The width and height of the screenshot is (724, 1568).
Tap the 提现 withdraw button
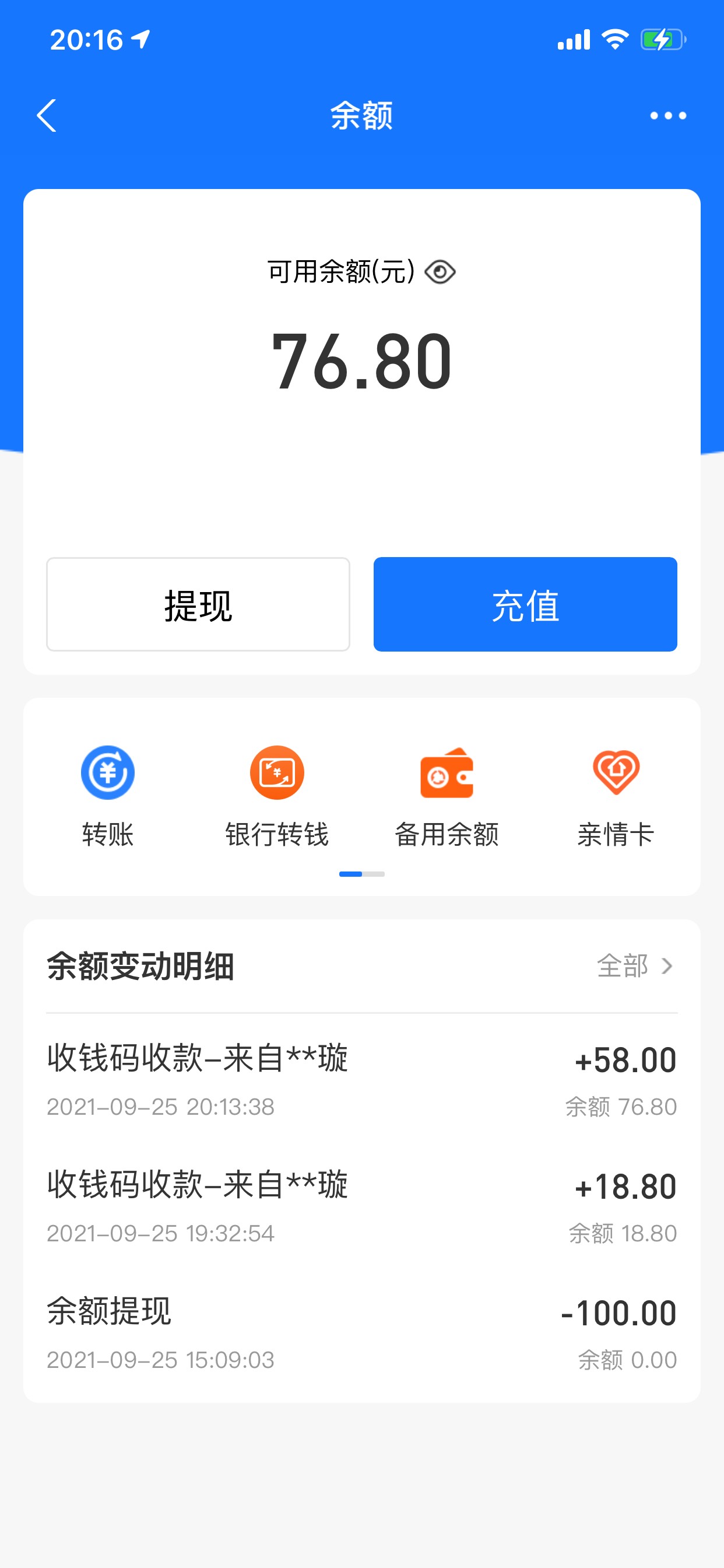click(198, 604)
